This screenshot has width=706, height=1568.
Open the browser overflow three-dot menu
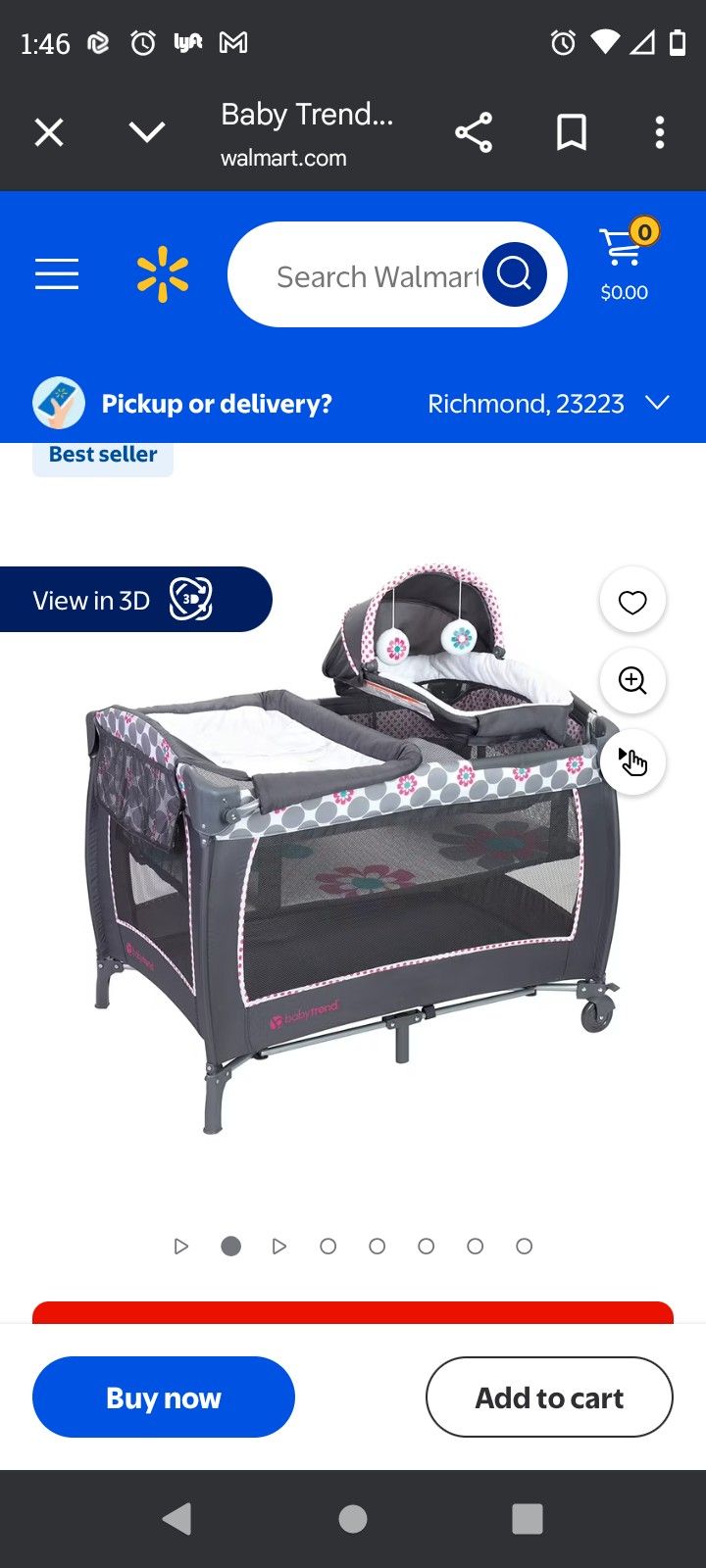(x=658, y=131)
